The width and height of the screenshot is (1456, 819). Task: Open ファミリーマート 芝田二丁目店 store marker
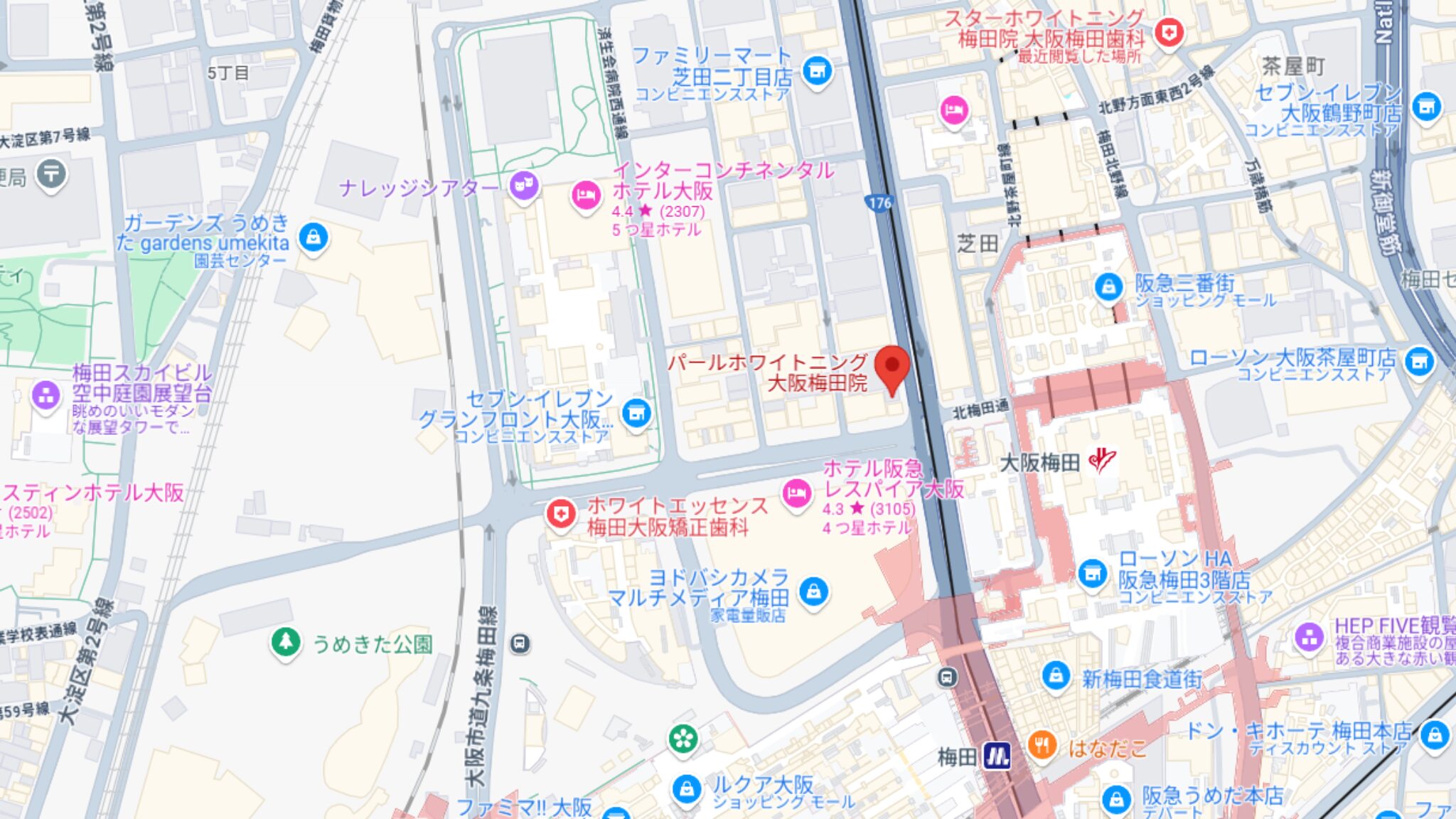pos(818,71)
